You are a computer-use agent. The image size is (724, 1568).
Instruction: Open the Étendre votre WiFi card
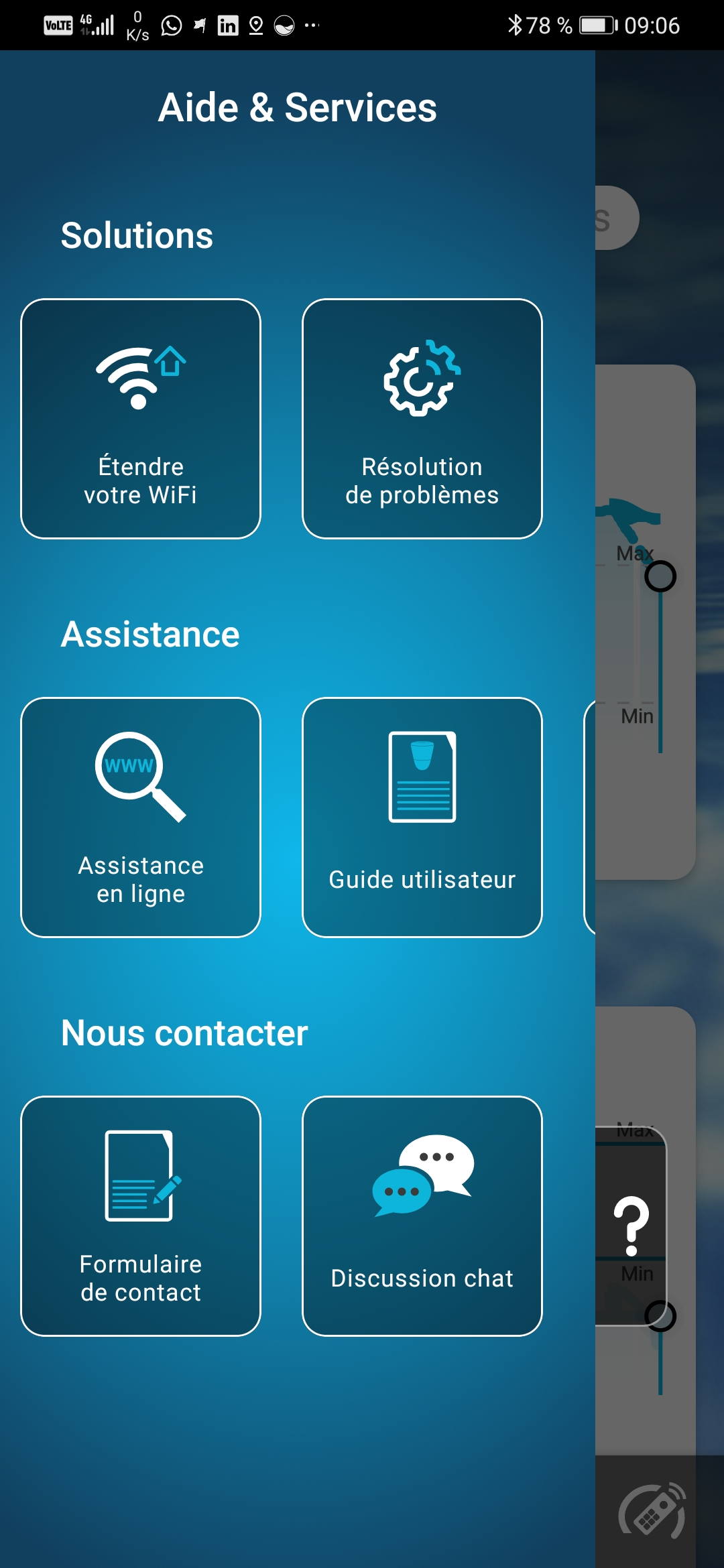(x=141, y=419)
